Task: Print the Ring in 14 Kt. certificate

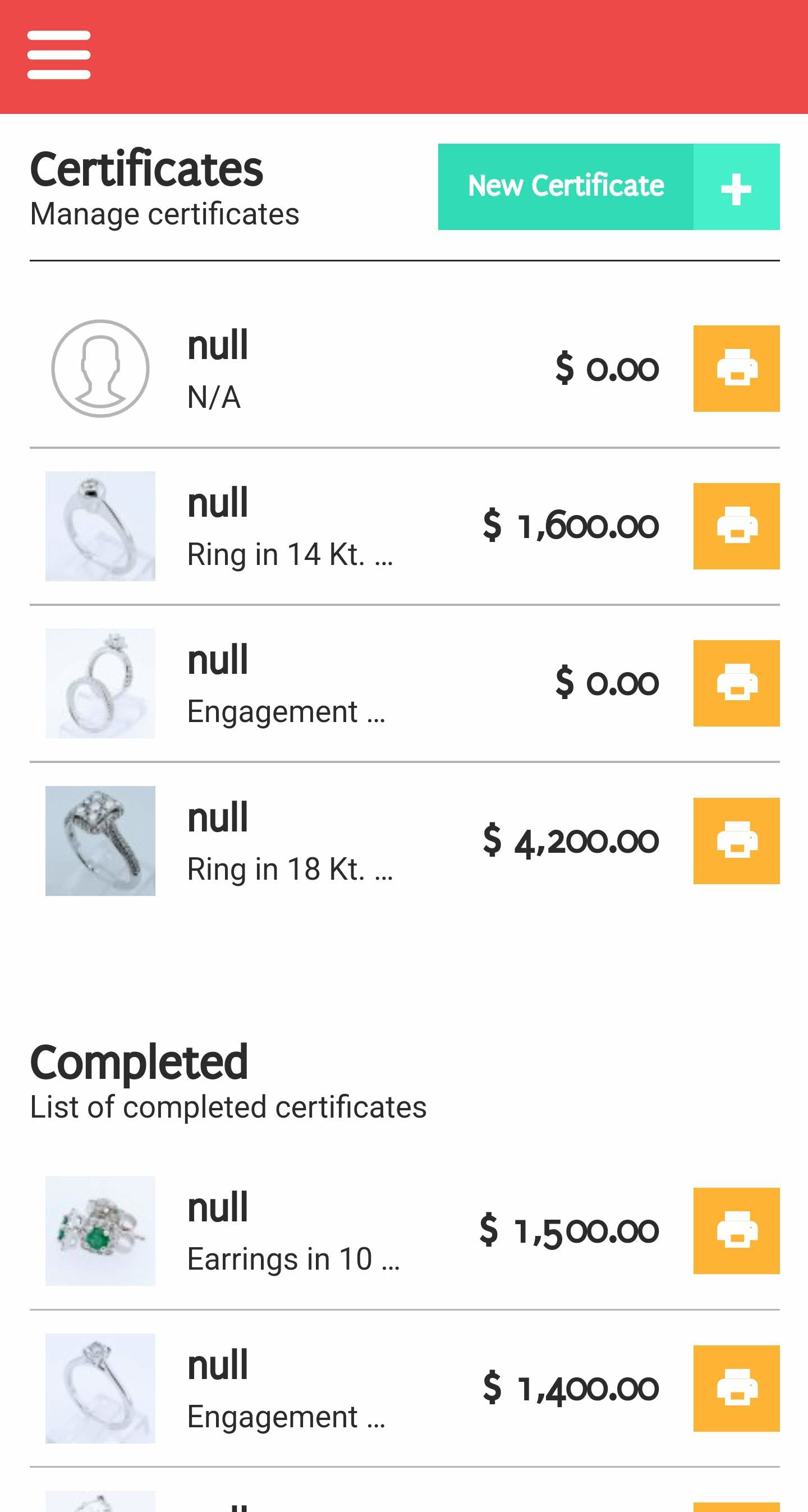Action: click(x=736, y=526)
